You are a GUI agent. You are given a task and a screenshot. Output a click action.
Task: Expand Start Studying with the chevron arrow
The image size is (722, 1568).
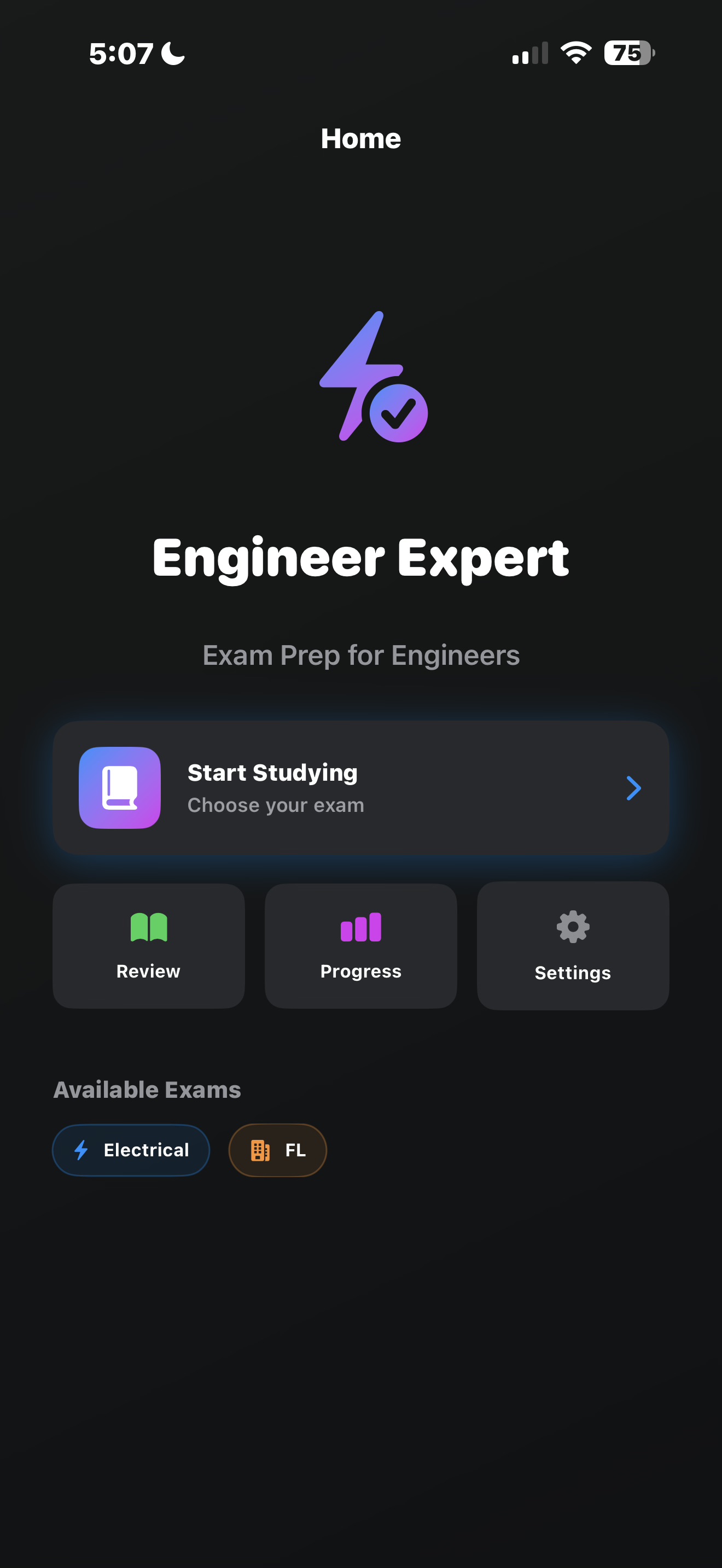(x=634, y=788)
